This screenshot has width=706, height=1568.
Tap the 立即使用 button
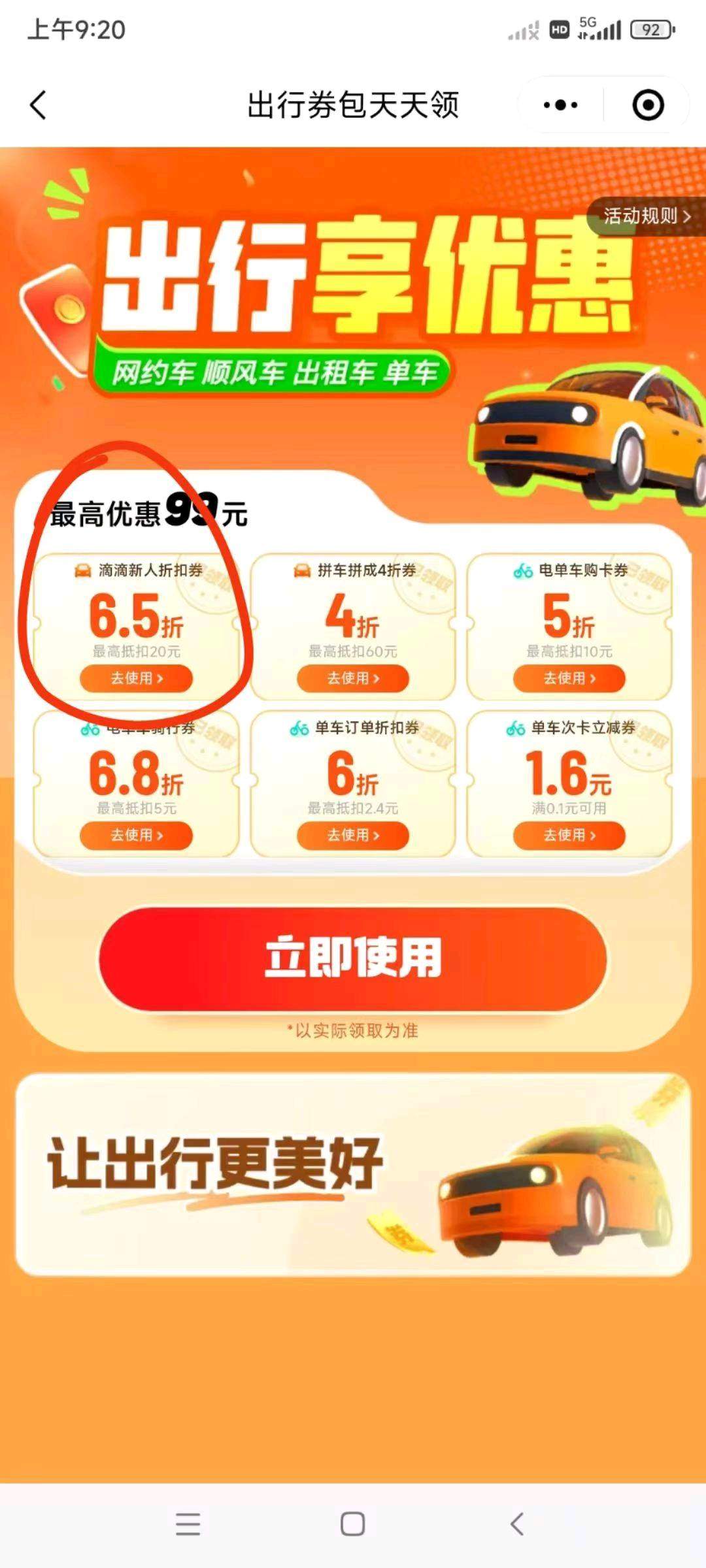tap(353, 958)
